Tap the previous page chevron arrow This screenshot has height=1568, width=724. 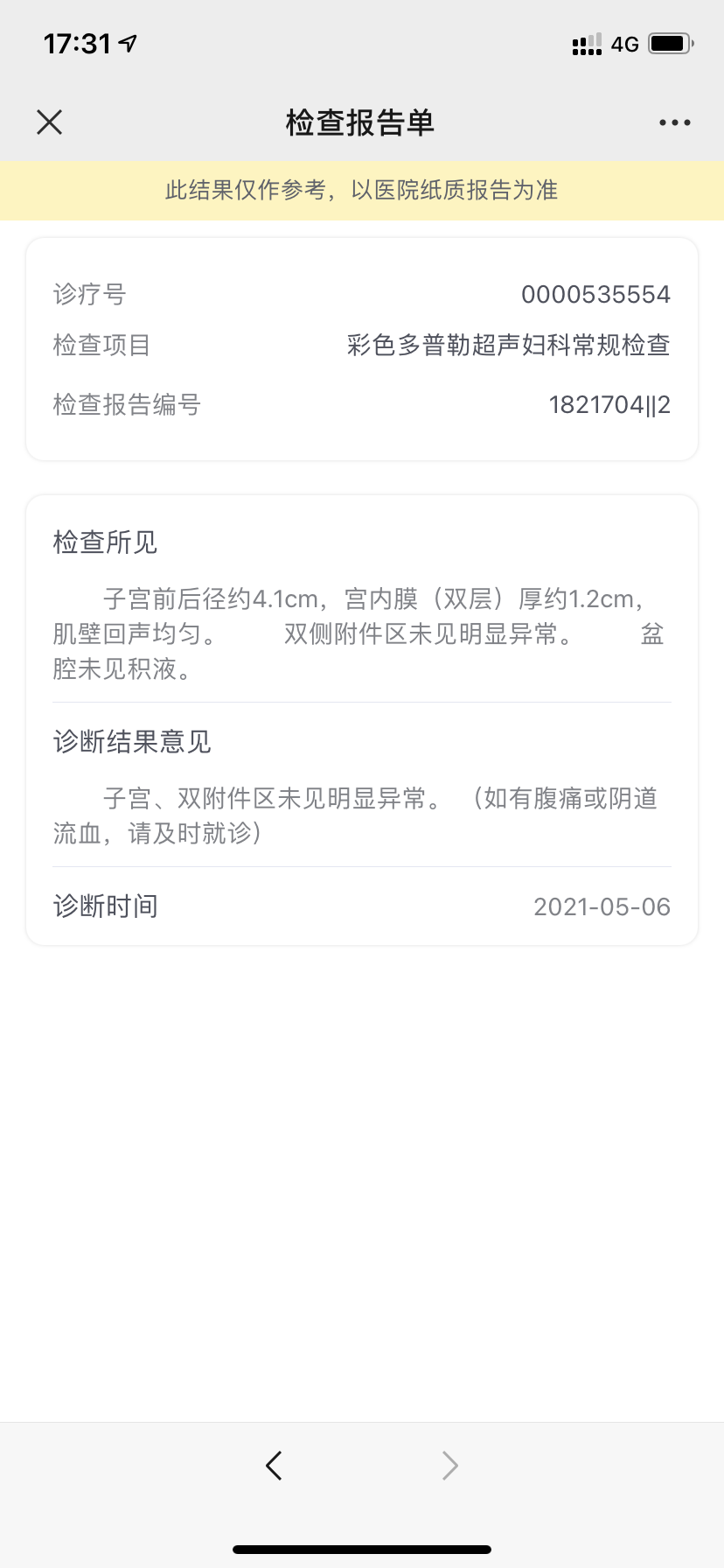[x=274, y=1465]
